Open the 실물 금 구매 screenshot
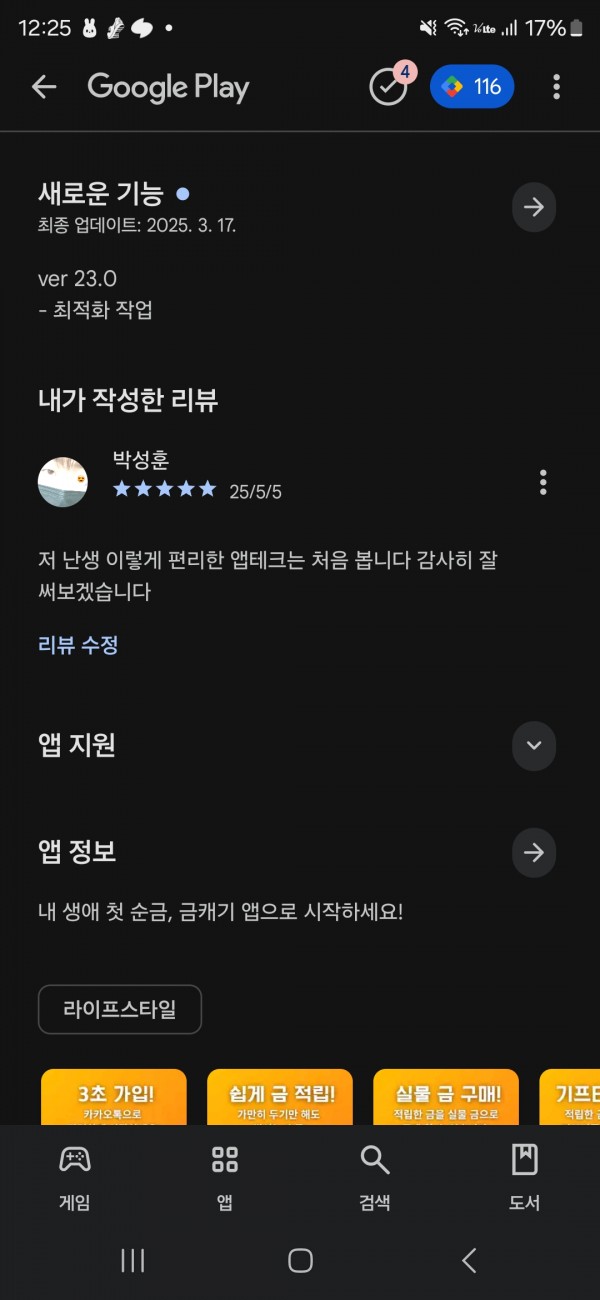The height and width of the screenshot is (1300, 600). (446, 1097)
